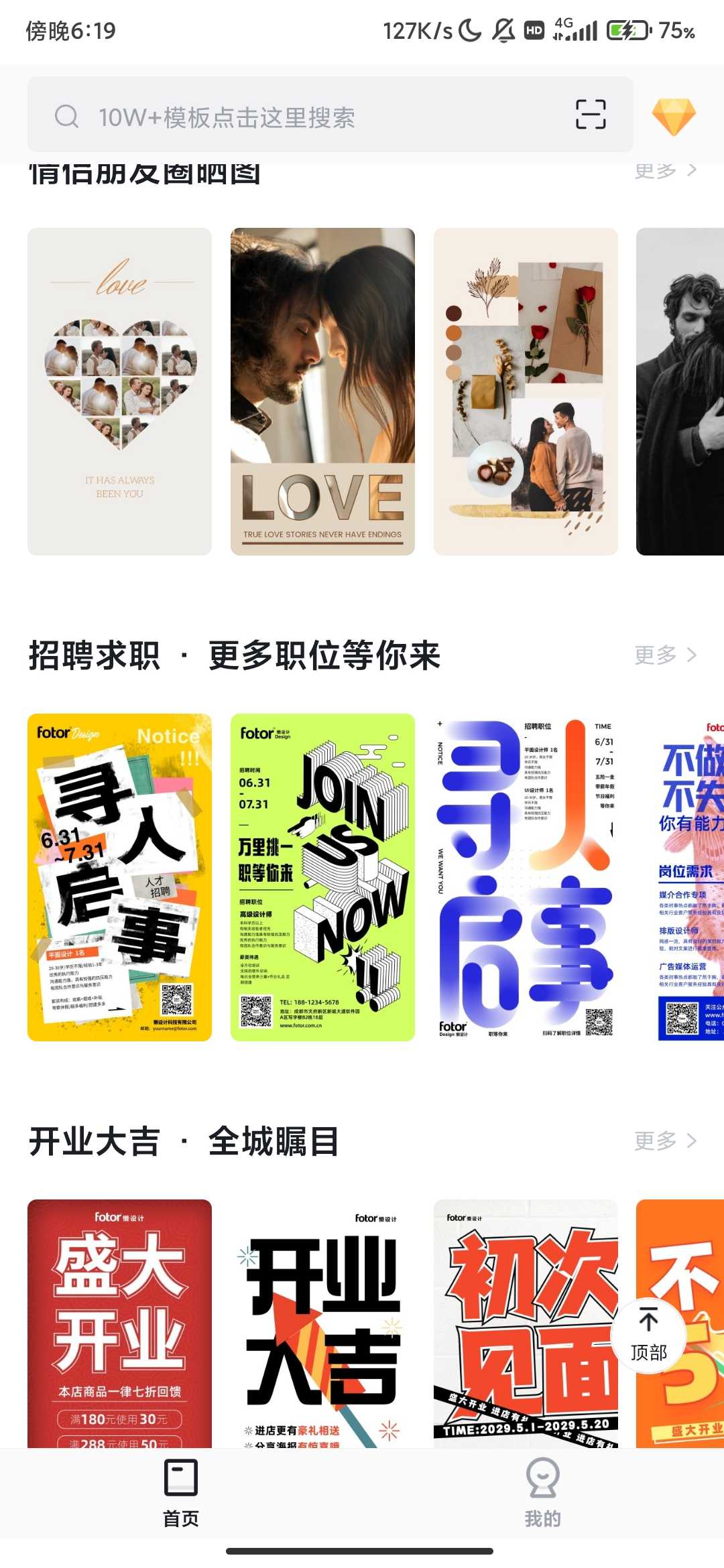The height and width of the screenshot is (1568, 724).
Task: Show more couple photo templates
Action: tap(665, 172)
